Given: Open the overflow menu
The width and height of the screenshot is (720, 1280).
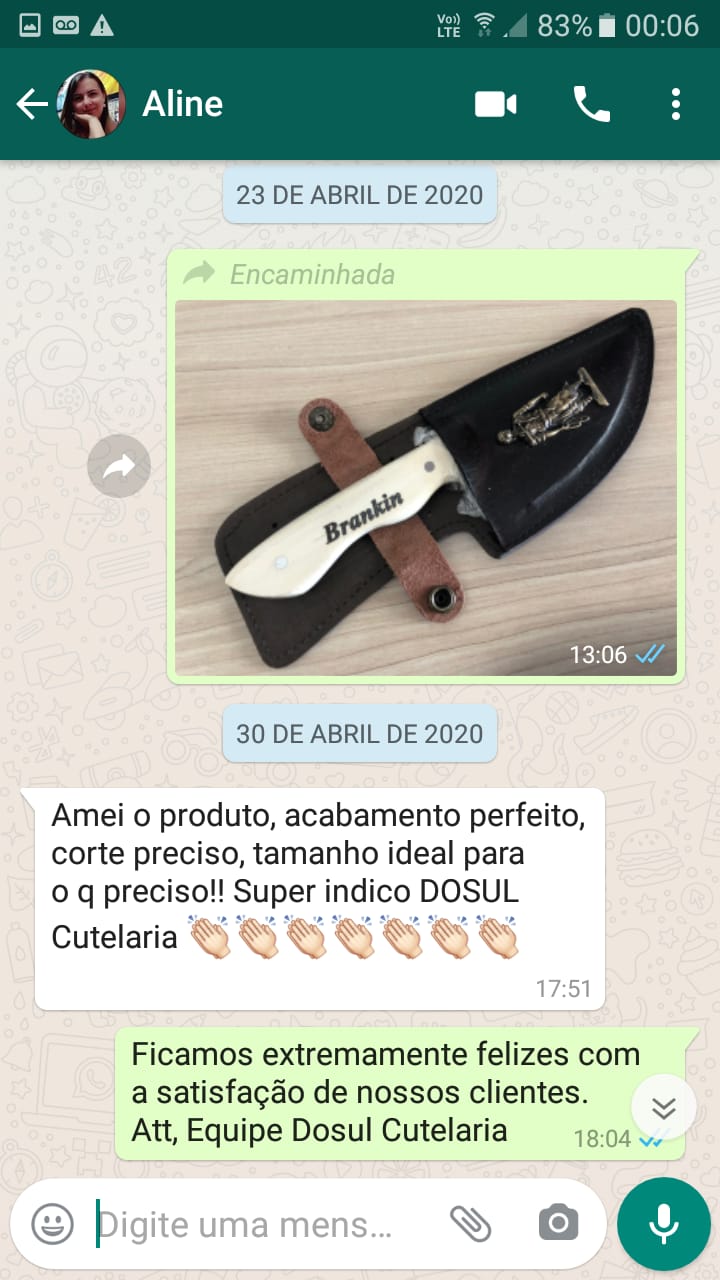Looking at the screenshot, I should click(676, 104).
